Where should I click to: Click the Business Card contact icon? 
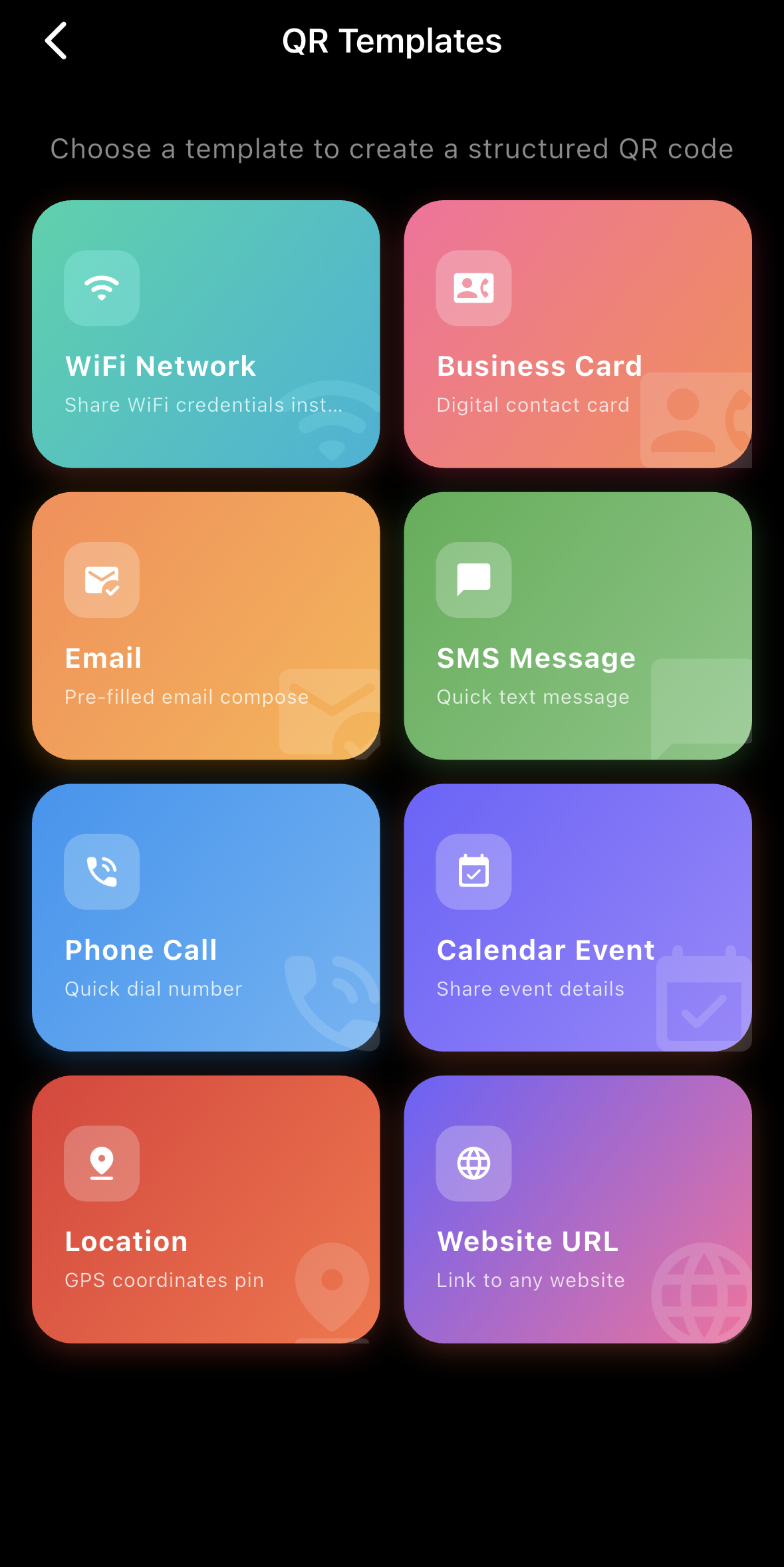(473, 287)
